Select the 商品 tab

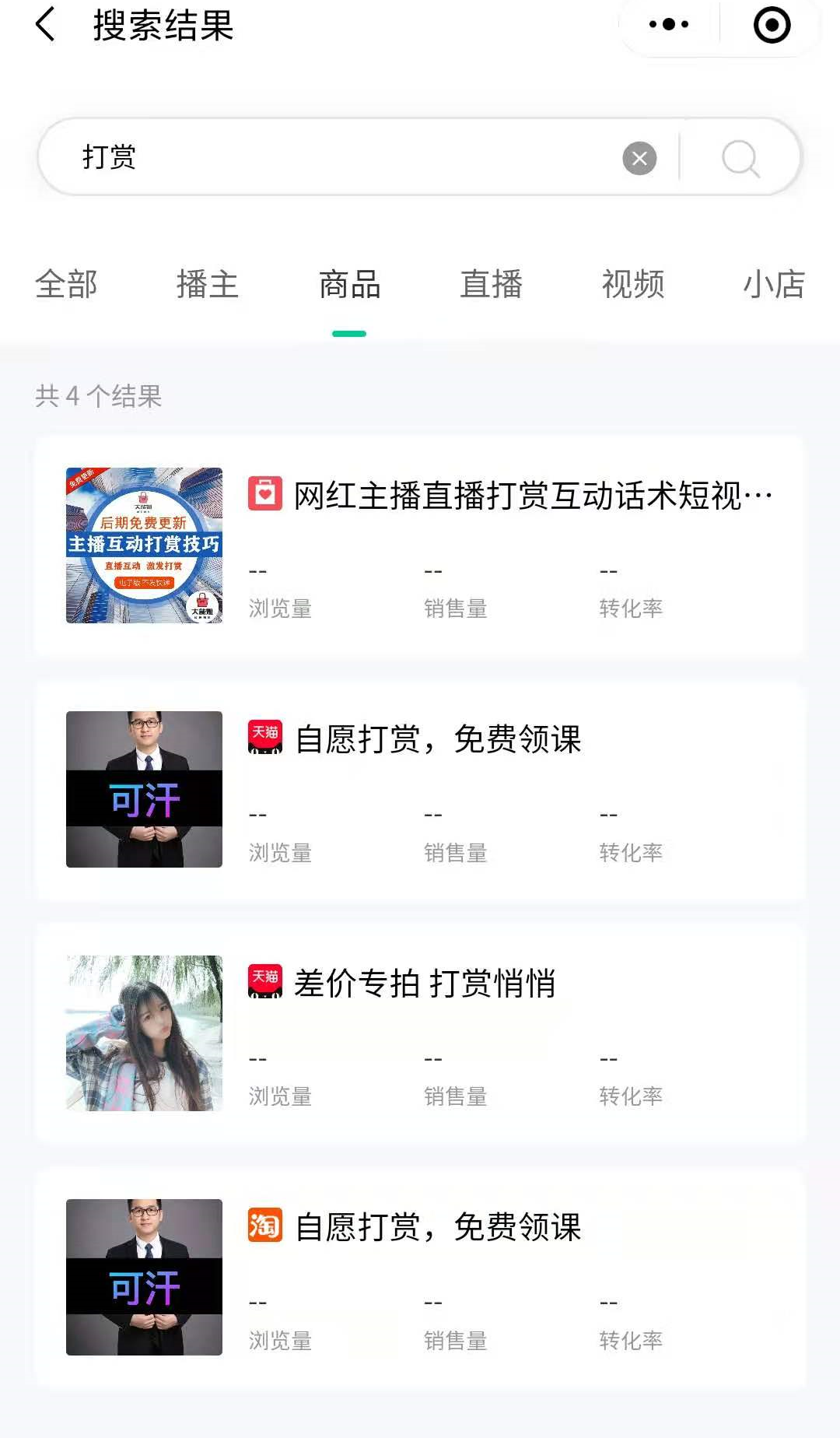tap(349, 285)
